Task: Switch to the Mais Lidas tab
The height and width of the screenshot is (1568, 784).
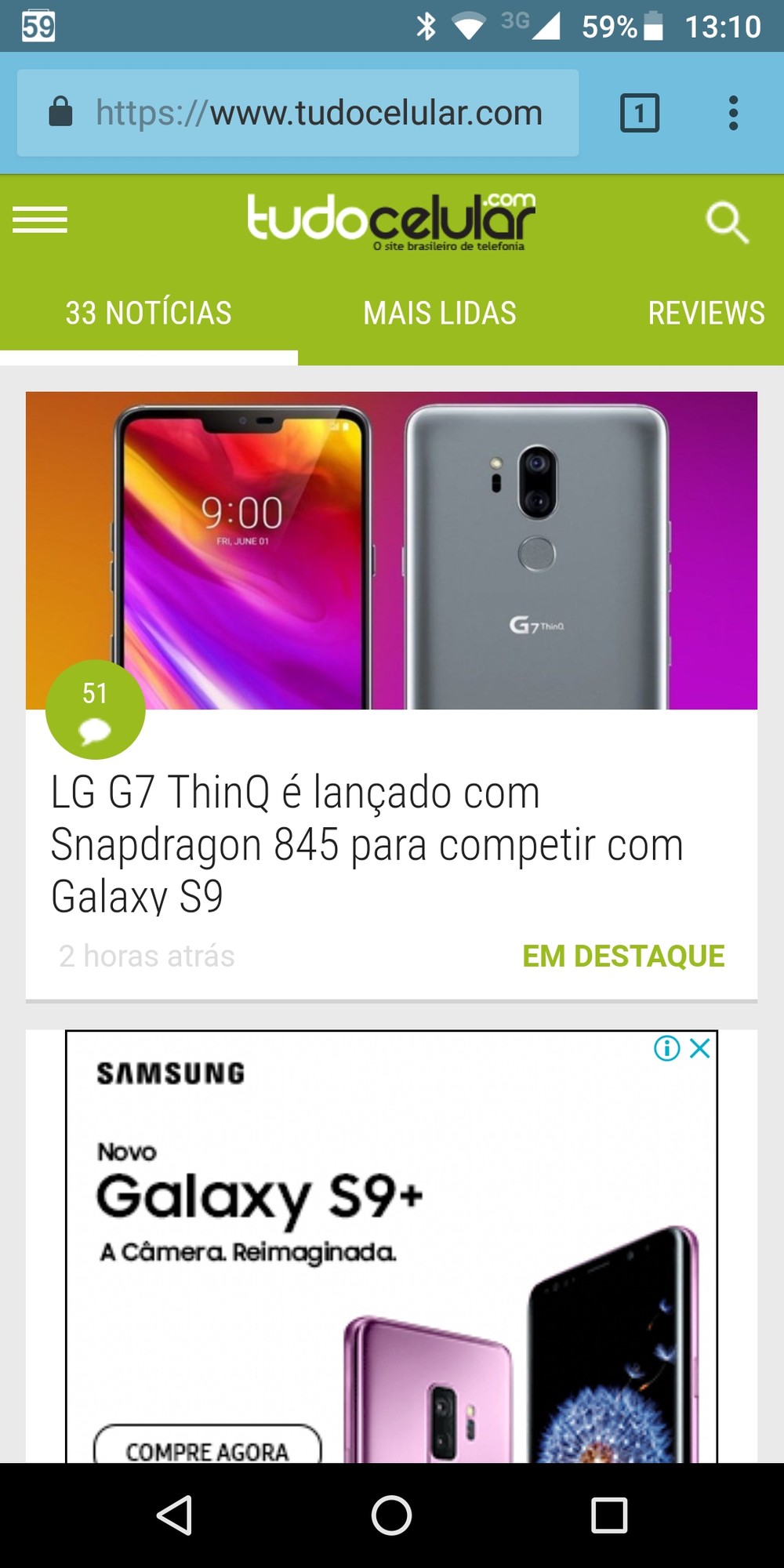Action: [440, 314]
